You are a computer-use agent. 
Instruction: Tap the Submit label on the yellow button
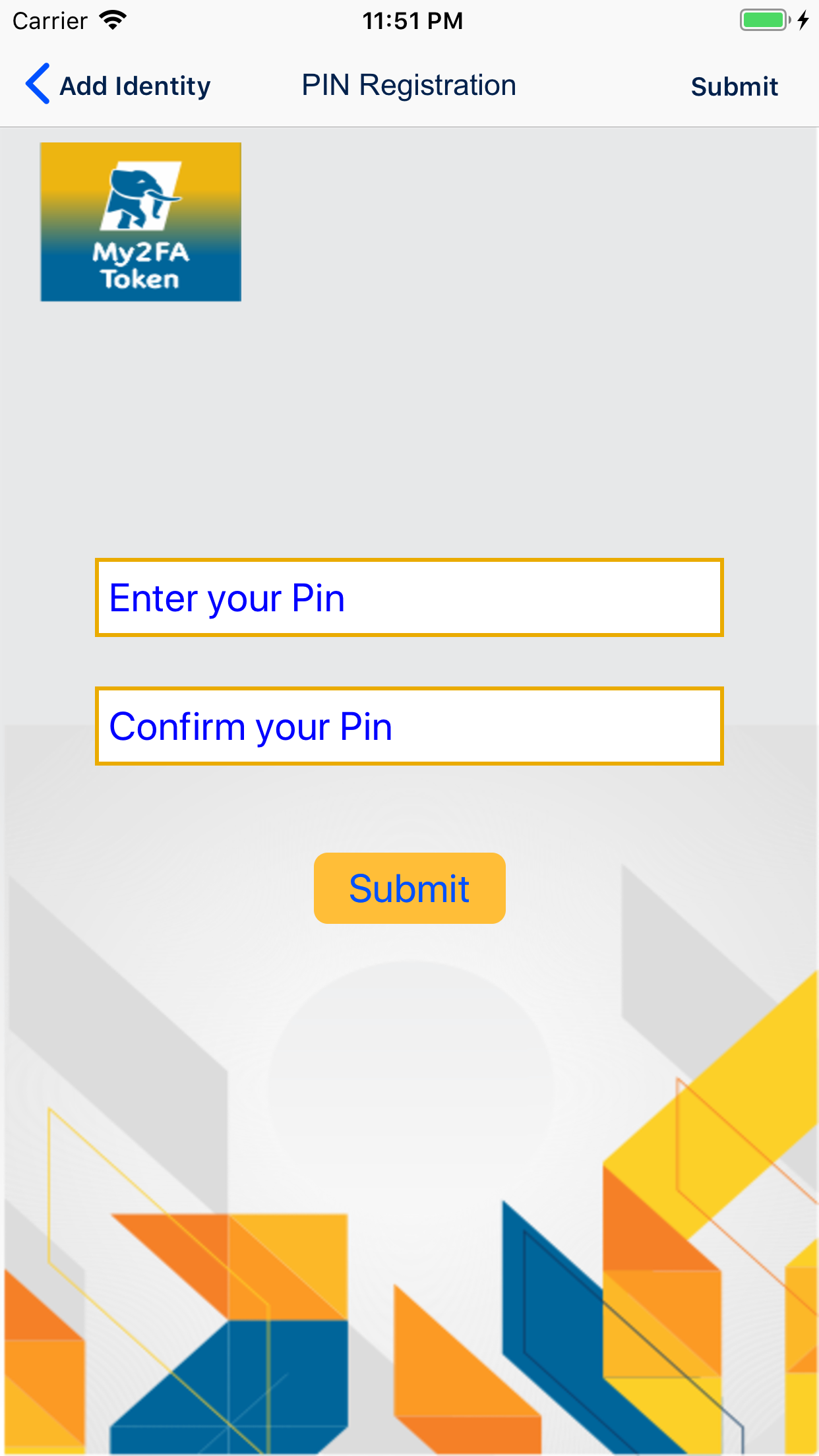[409, 888]
